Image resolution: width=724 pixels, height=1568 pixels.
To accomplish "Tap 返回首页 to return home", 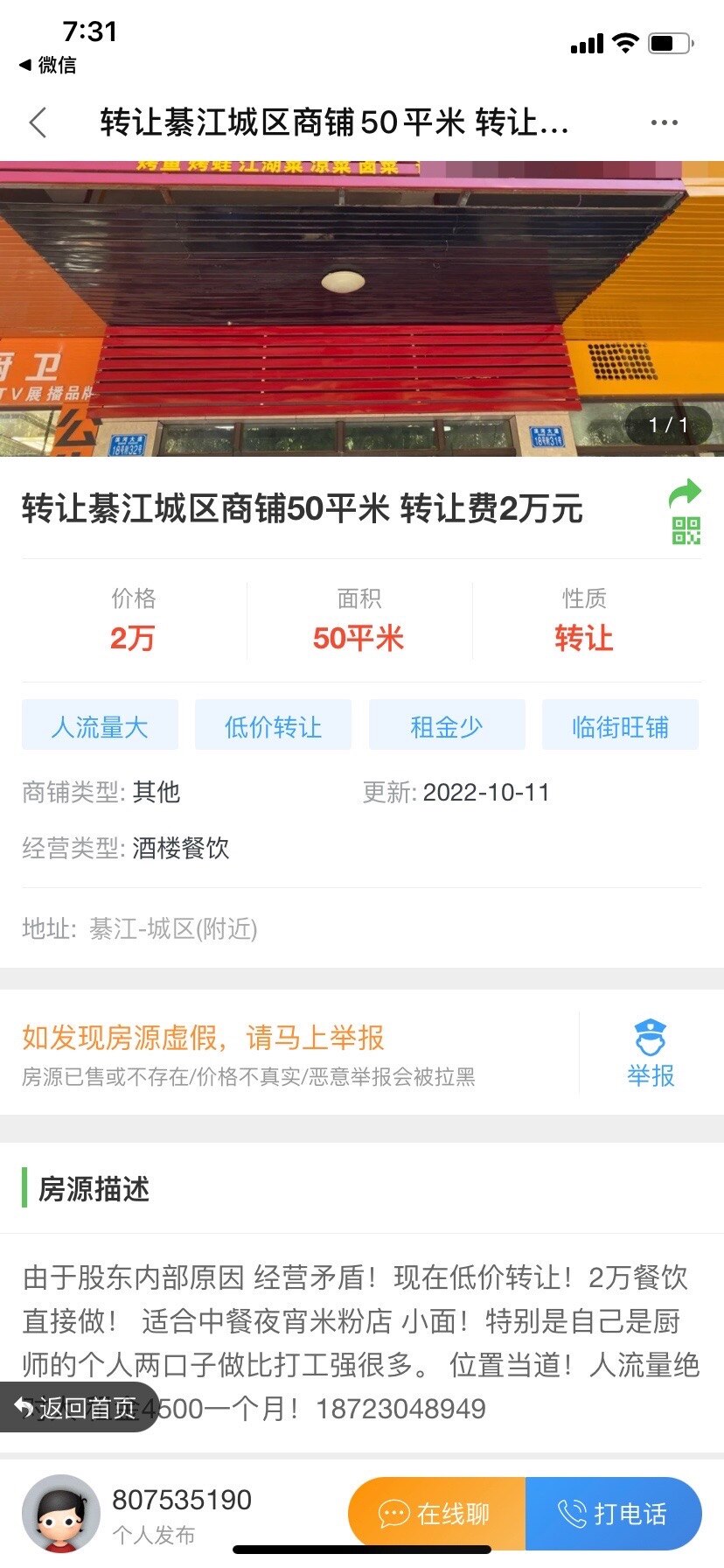I will (x=79, y=1408).
